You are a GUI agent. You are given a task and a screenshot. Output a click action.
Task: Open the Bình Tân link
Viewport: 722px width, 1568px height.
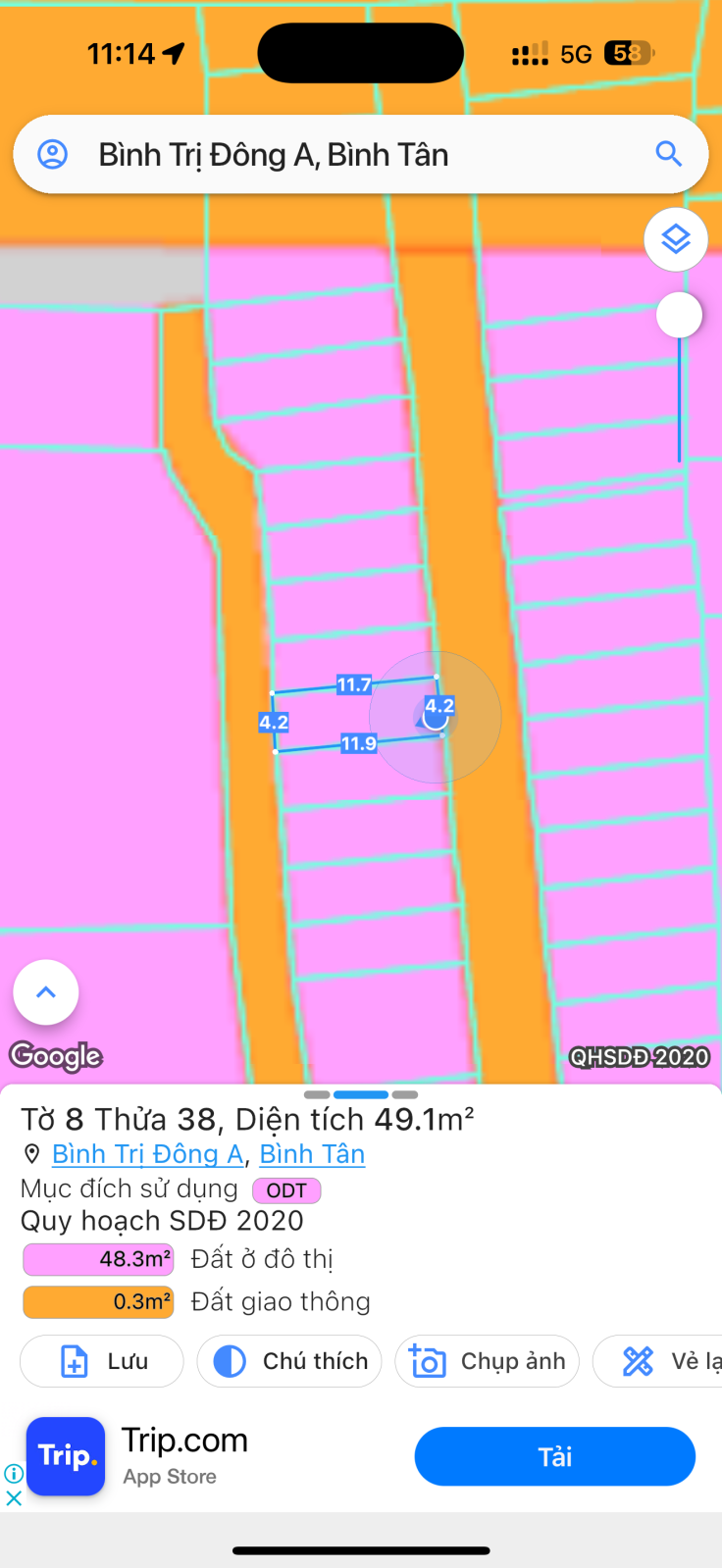[312, 1154]
